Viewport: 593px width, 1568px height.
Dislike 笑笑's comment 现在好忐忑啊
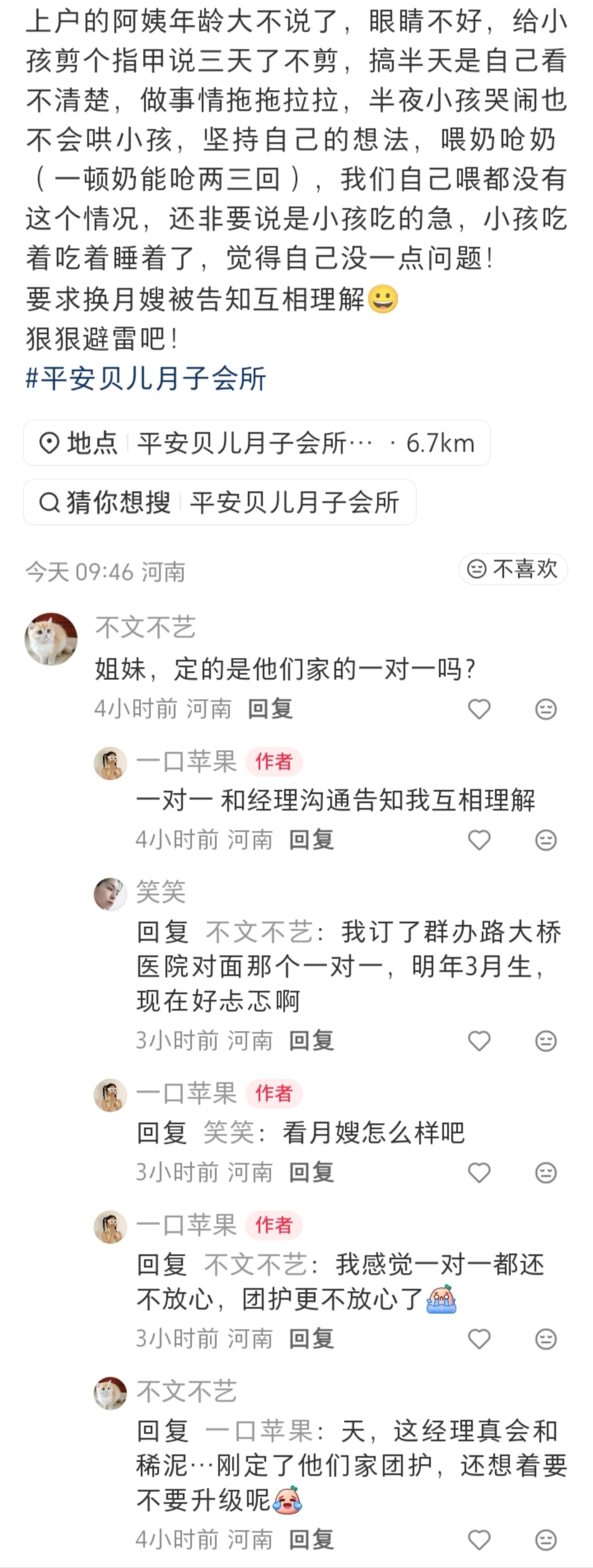coord(546,1041)
